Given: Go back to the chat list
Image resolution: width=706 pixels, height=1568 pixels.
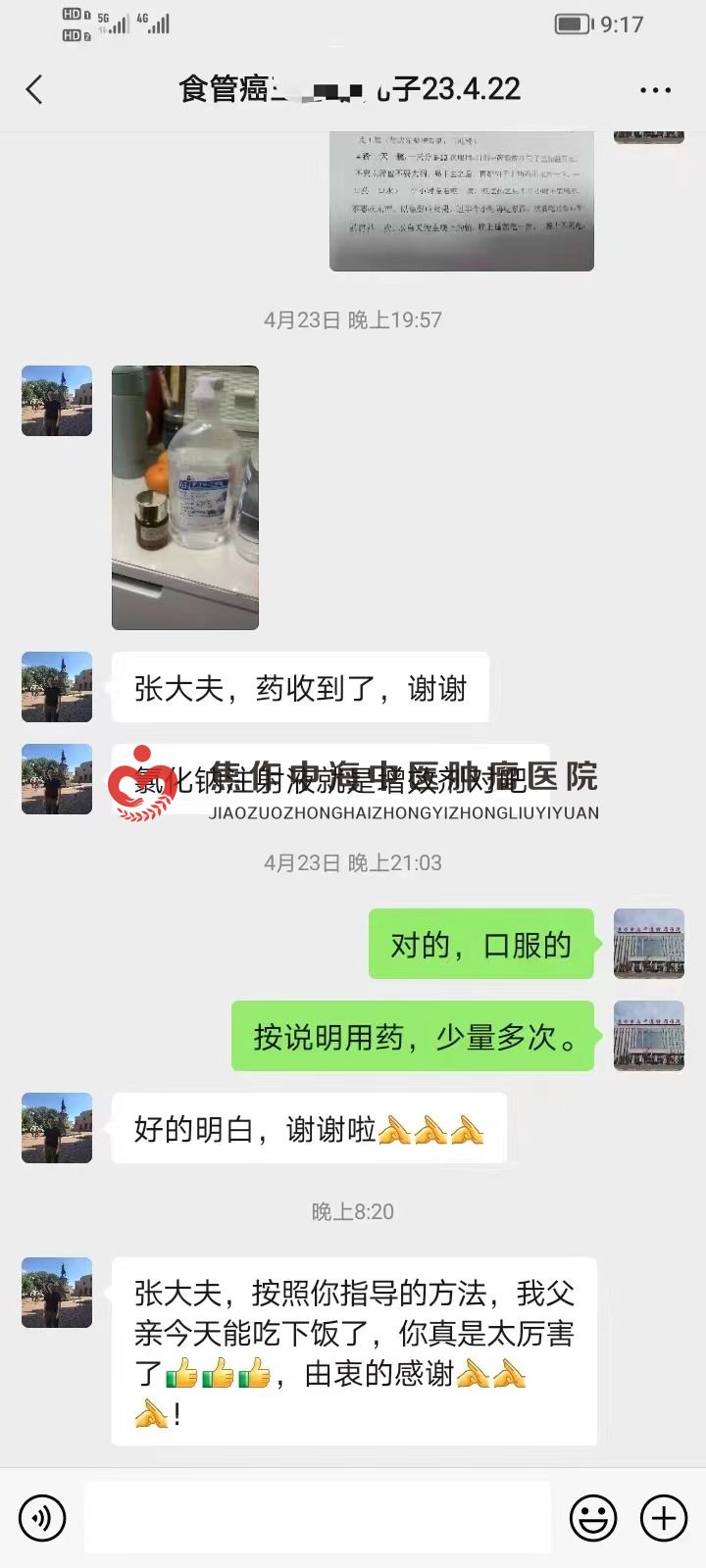Looking at the screenshot, I should [35, 90].
